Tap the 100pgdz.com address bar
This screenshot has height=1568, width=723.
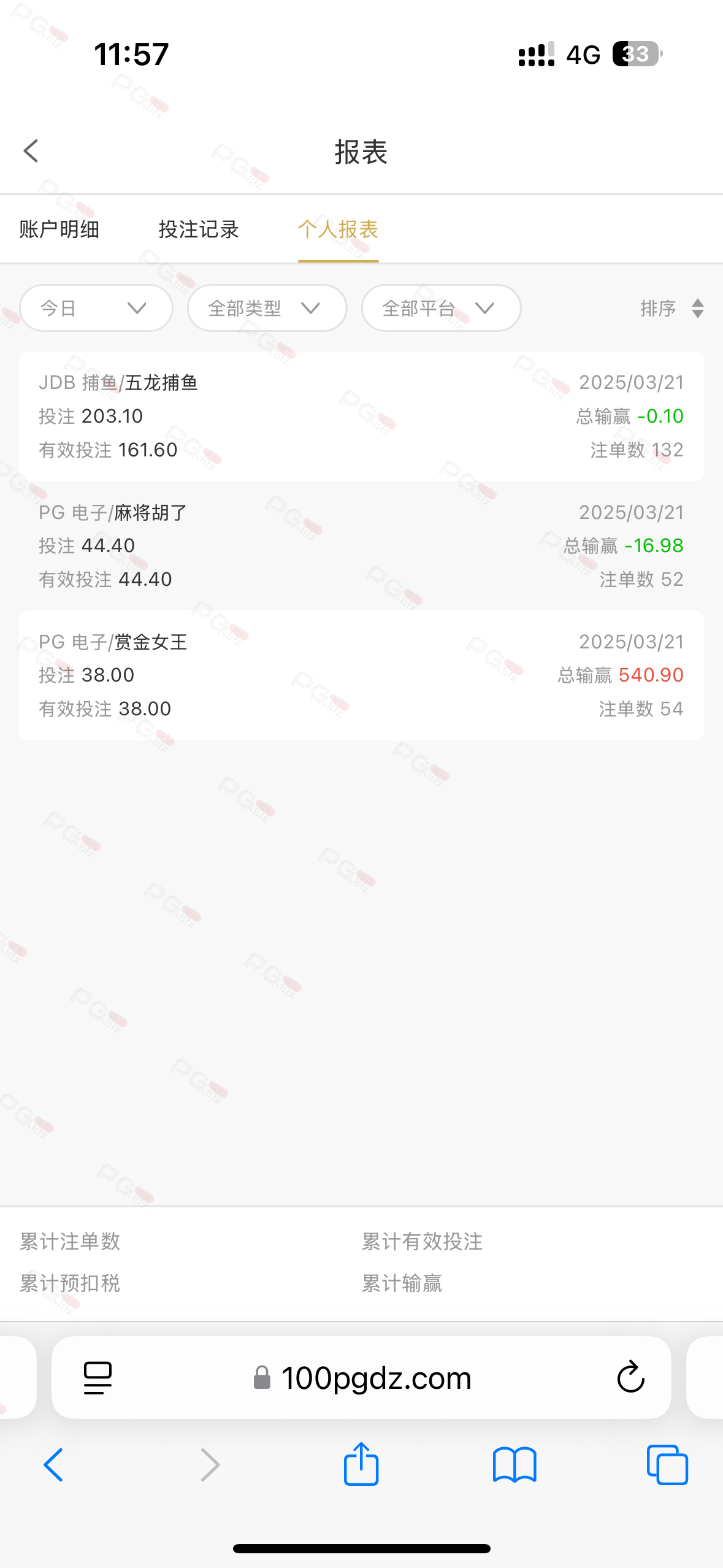click(x=362, y=1378)
